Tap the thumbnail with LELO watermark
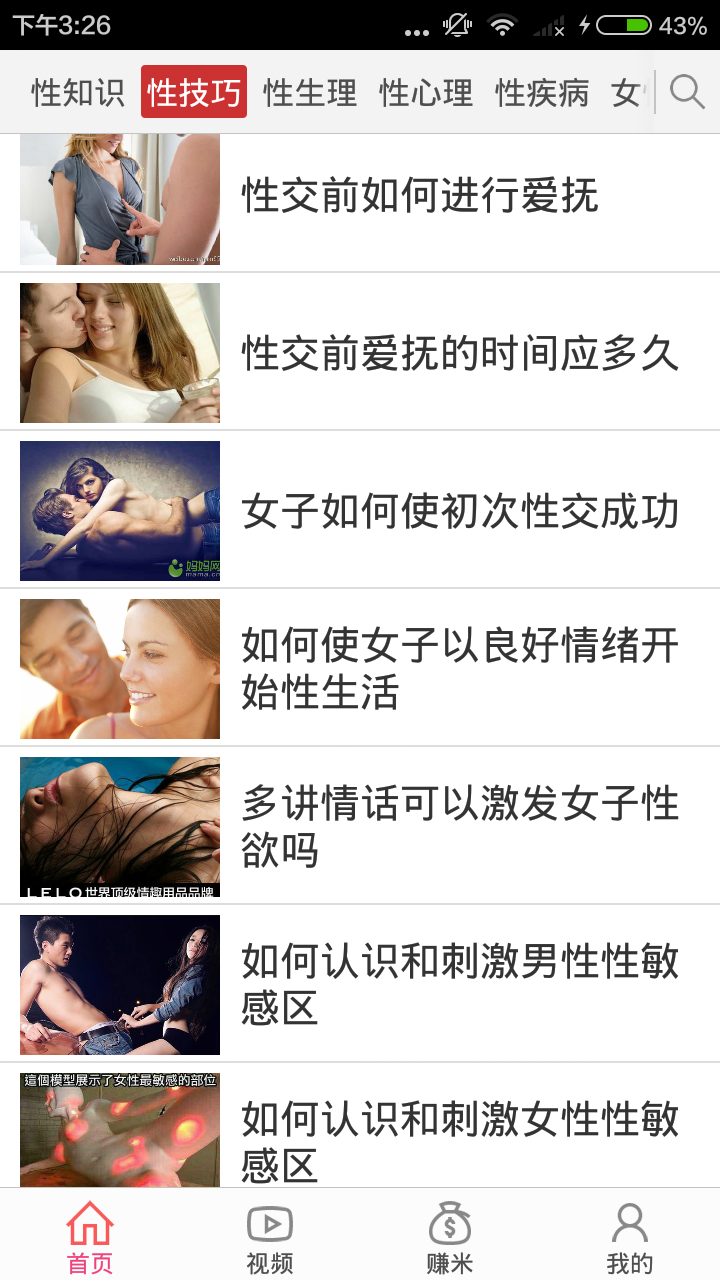 click(119, 827)
